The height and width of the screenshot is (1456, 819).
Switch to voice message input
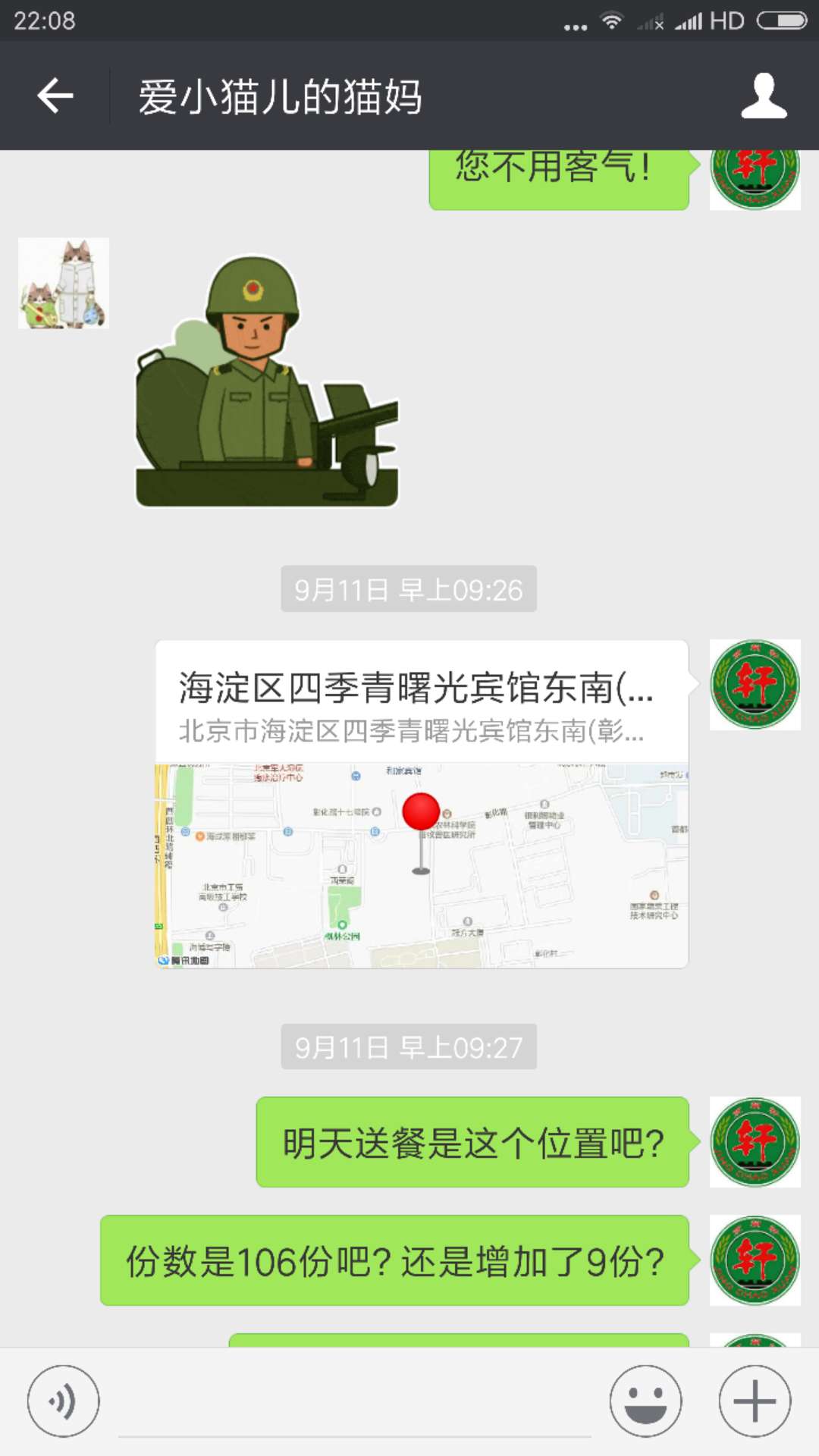(x=63, y=1401)
